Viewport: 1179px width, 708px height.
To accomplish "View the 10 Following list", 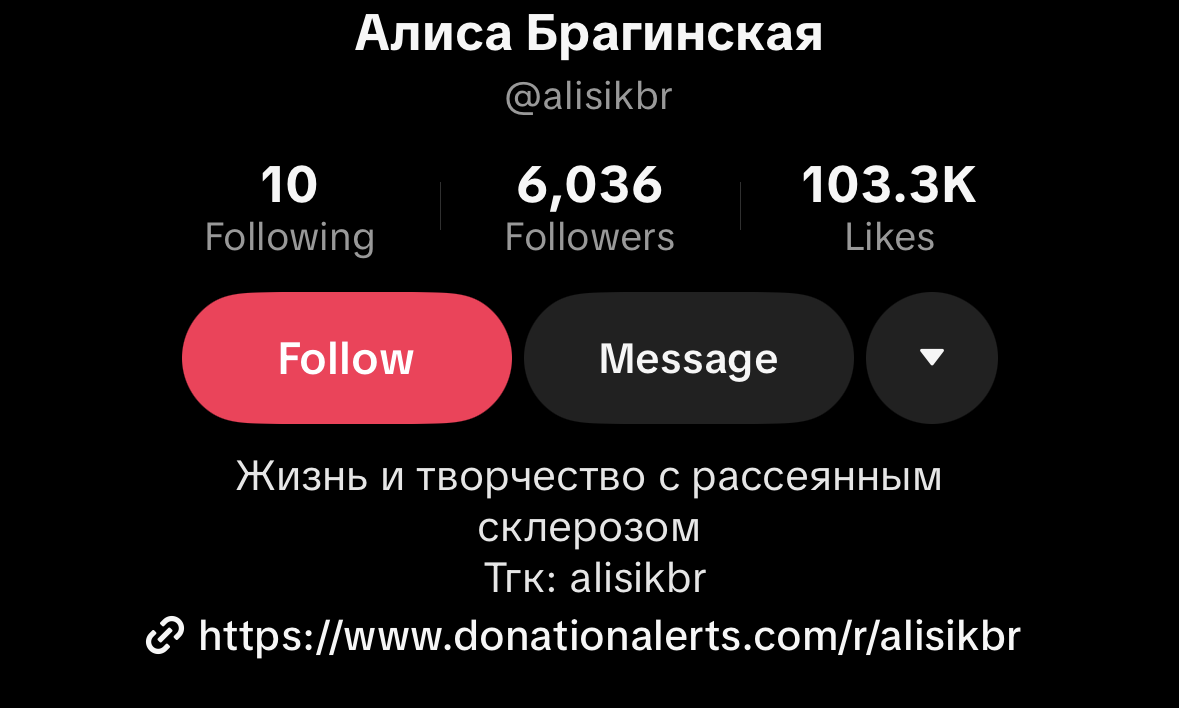I will [289, 209].
